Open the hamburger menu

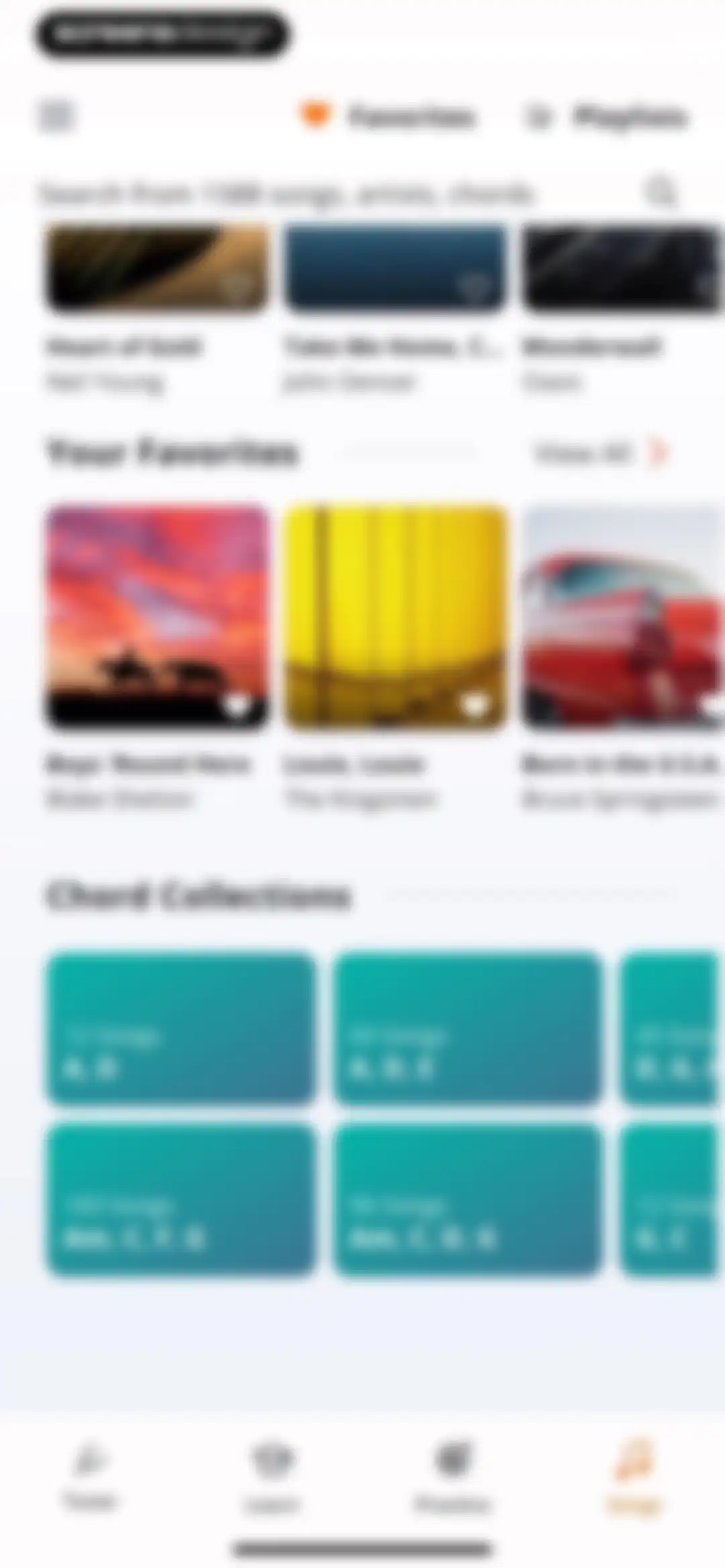point(56,116)
